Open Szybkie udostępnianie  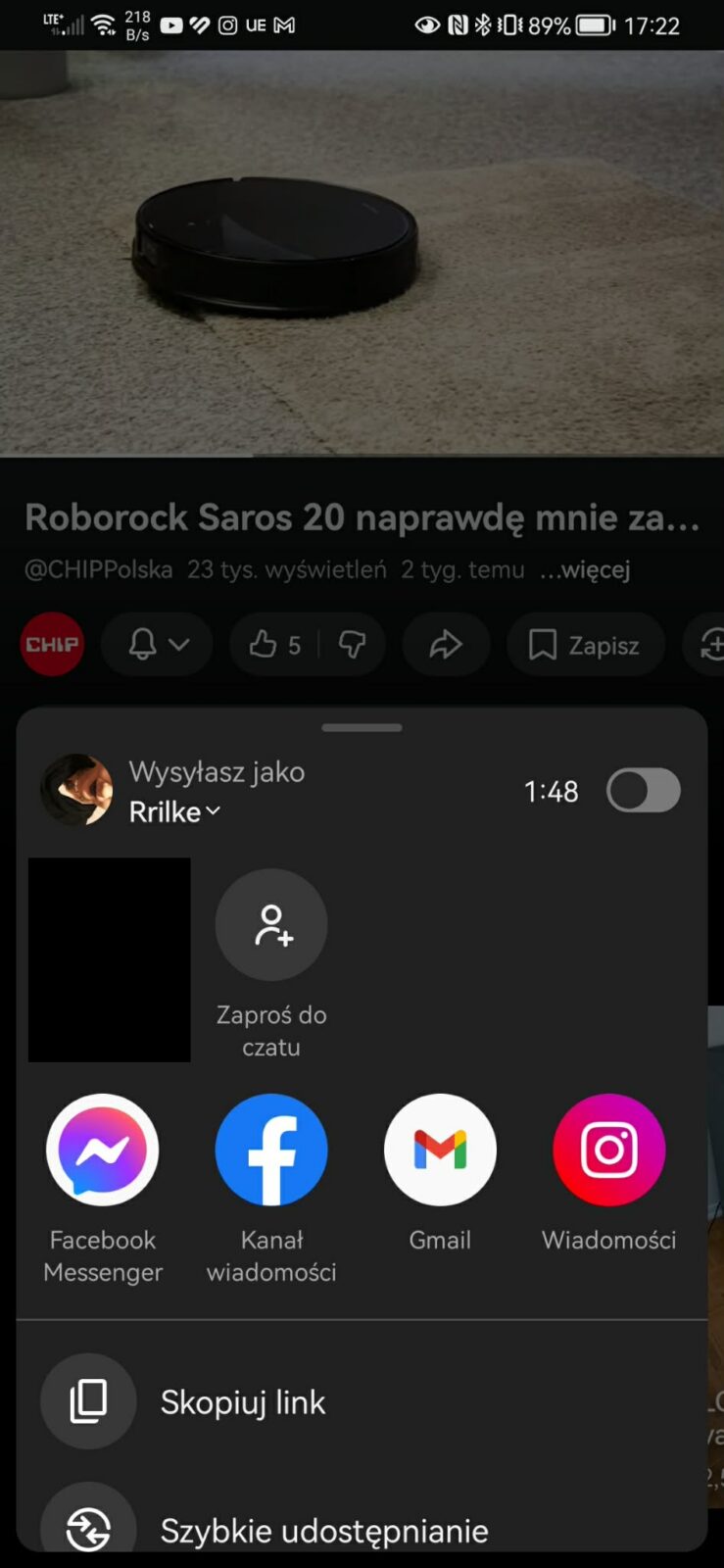click(x=323, y=1529)
